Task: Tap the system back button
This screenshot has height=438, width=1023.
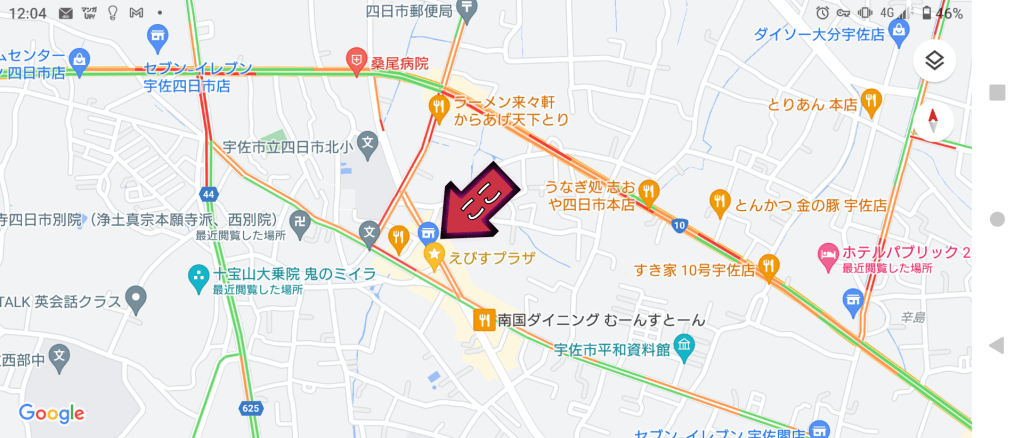Action: [996, 346]
